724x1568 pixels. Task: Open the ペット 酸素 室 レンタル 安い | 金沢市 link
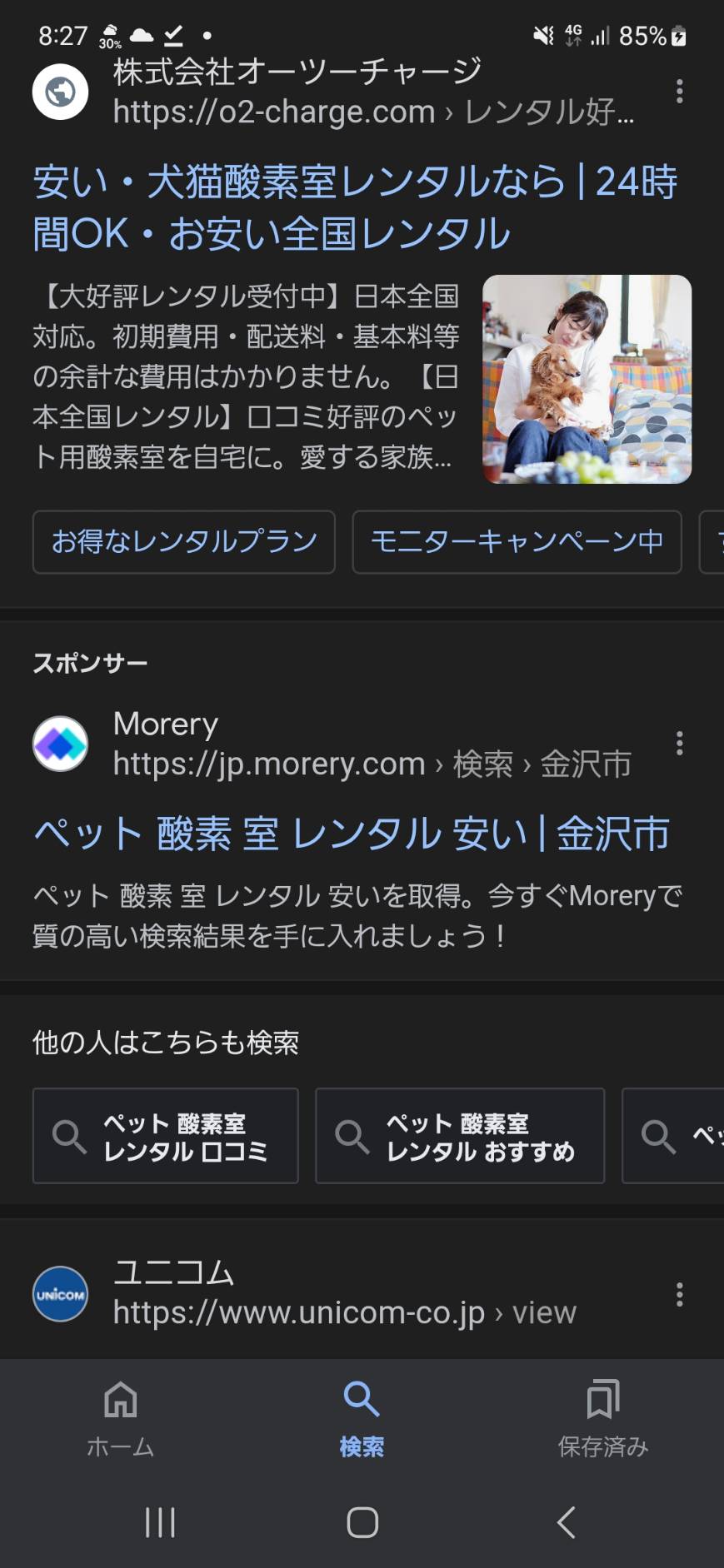tap(352, 834)
